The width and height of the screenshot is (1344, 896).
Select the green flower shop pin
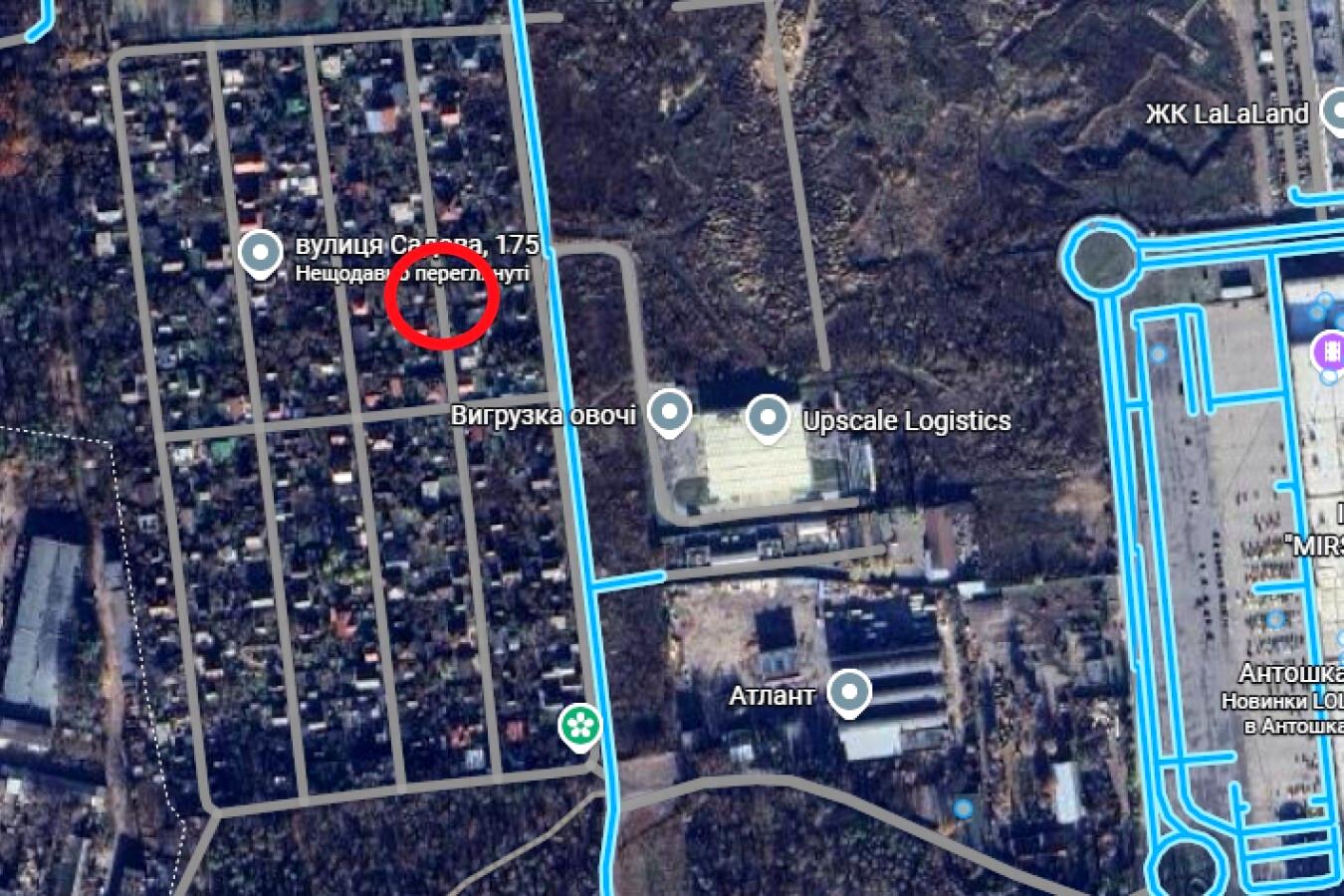pyautogui.click(x=579, y=726)
